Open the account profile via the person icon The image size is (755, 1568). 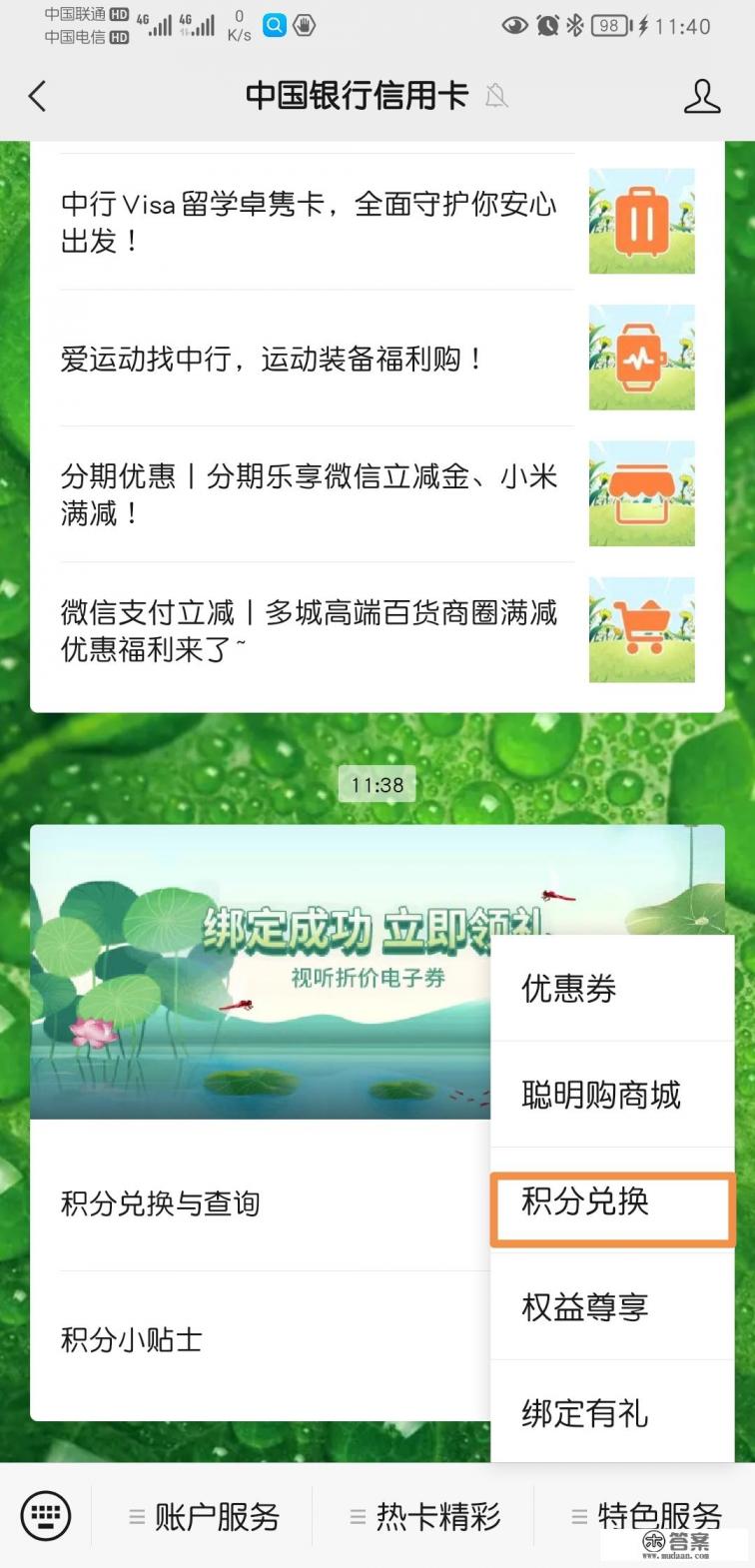pos(703,97)
